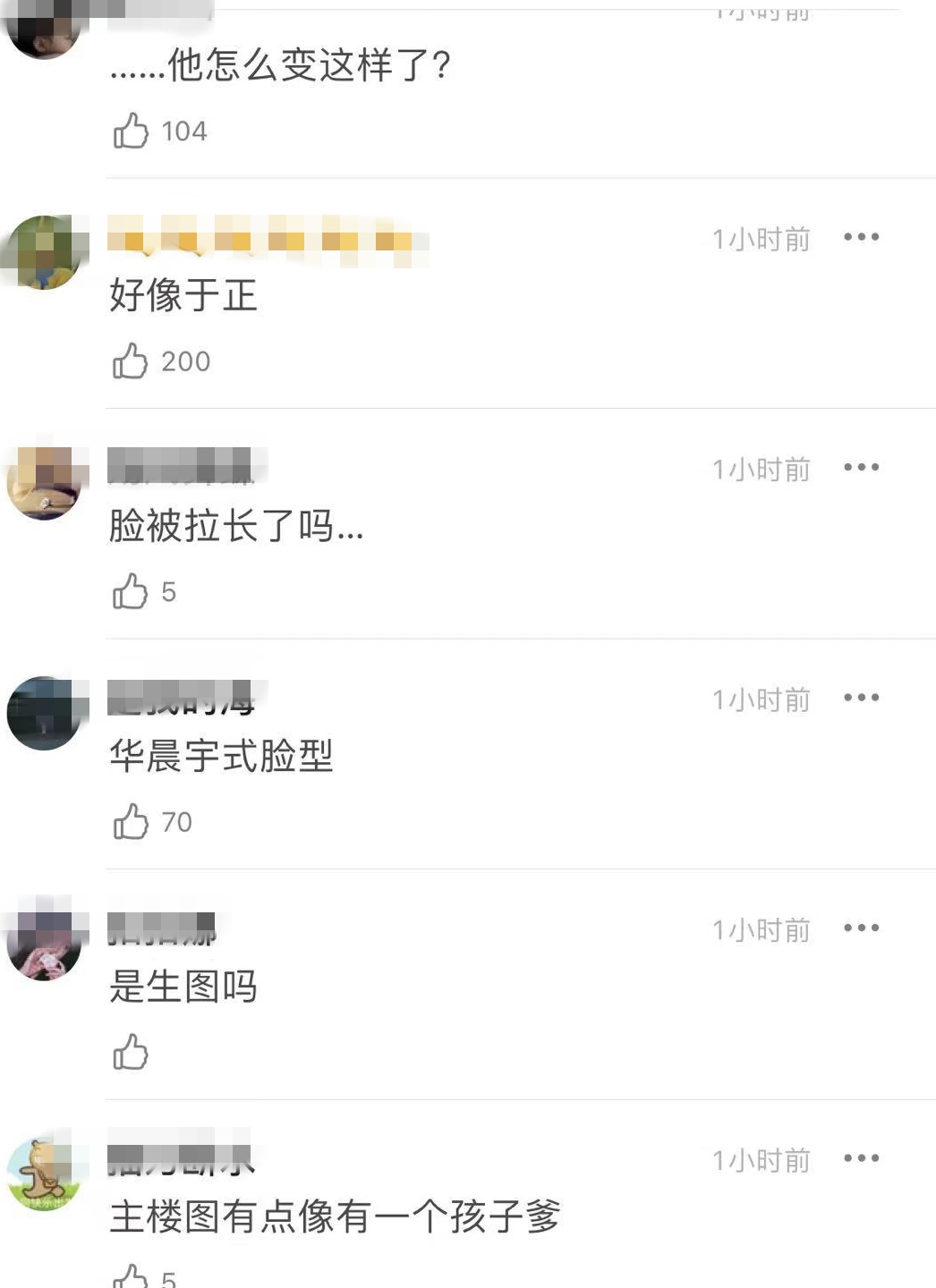This screenshot has height=1288, width=936.
Task: Open more options for the "华晨宇式脸型" comment
Action: click(x=862, y=696)
